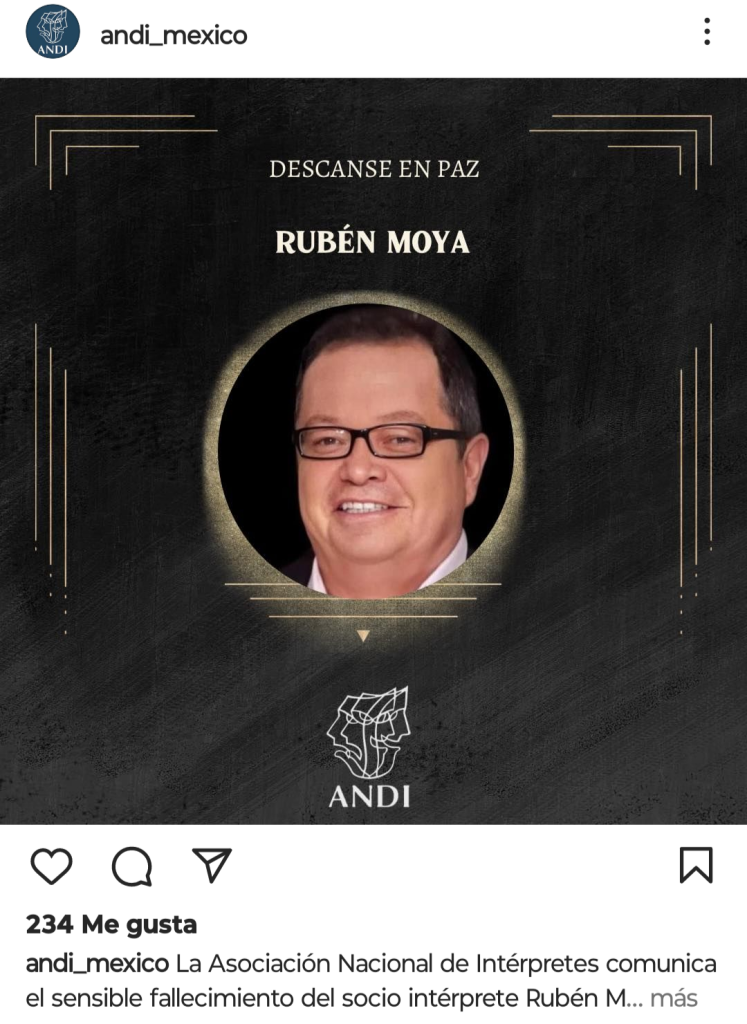
Task: Open the three-dot overflow menu
Action: click(706, 32)
